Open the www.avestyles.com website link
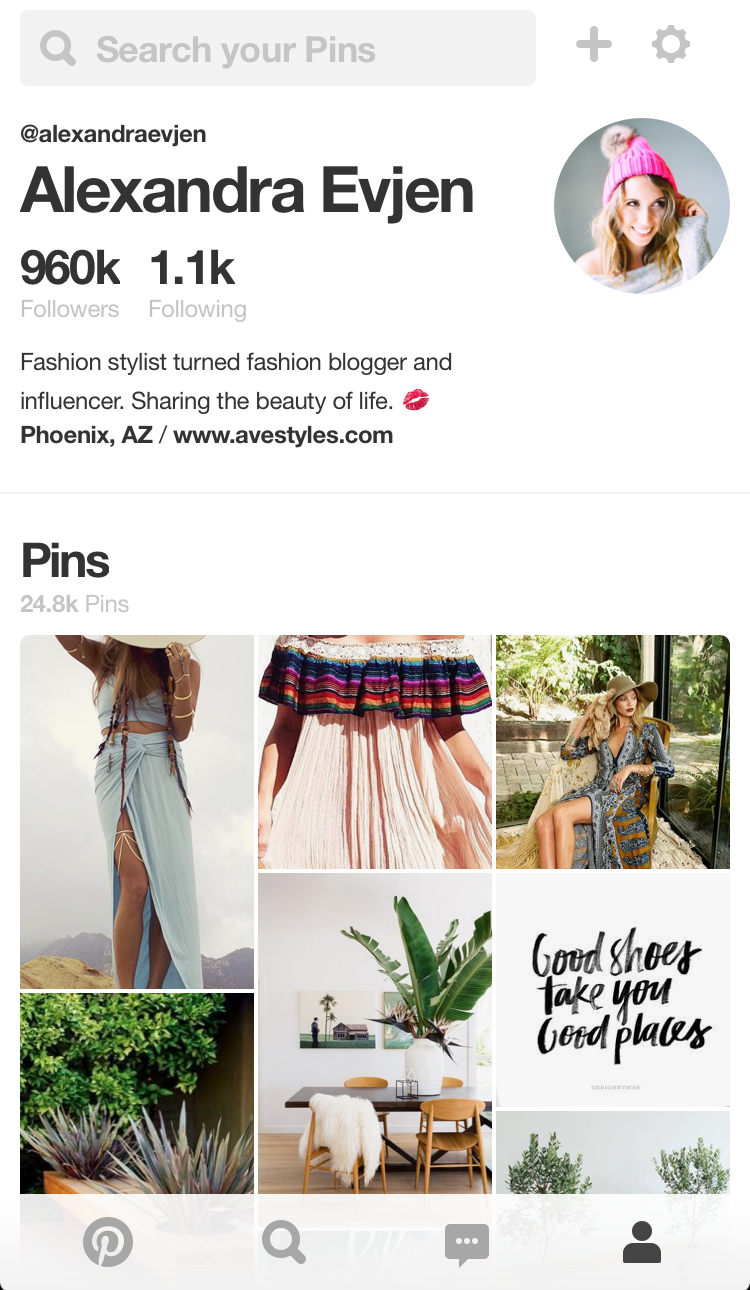Image resolution: width=750 pixels, height=1290 pixels. tap(283, 436)
